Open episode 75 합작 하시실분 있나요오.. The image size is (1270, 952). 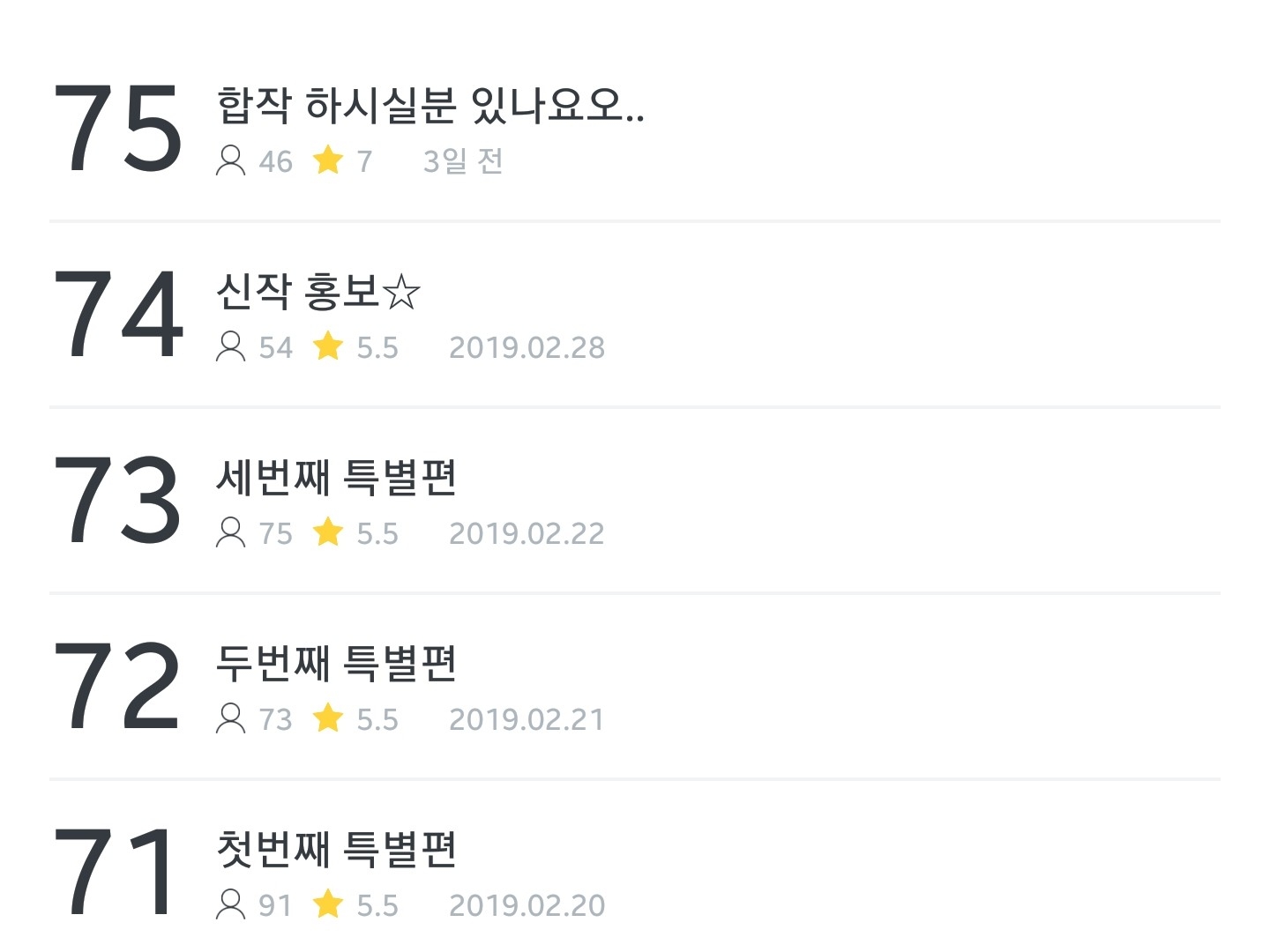coord(635,129)
